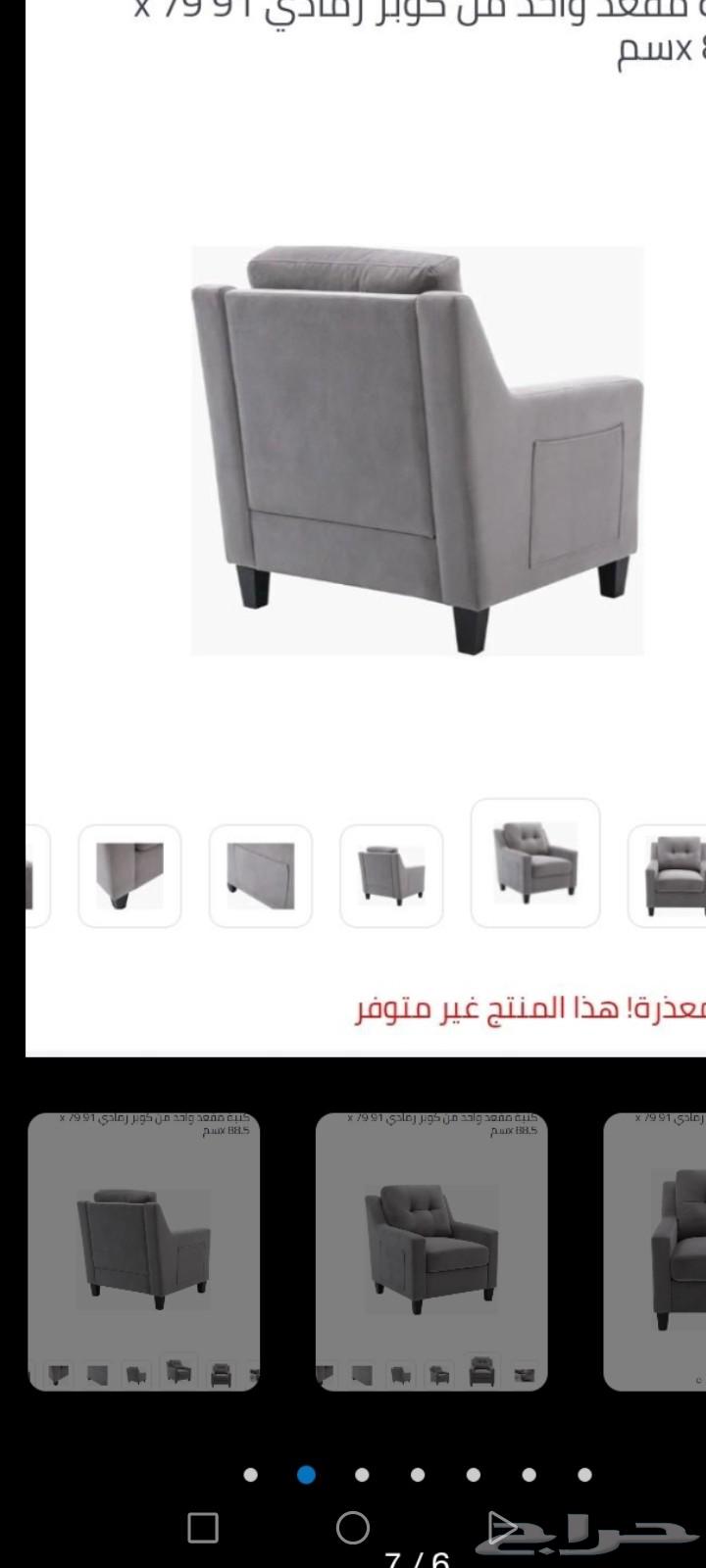The height and width of the screenshot is (1568, 706).
Task: Select the armchair leg close-up thumbnail
Action: coord(130,874)
